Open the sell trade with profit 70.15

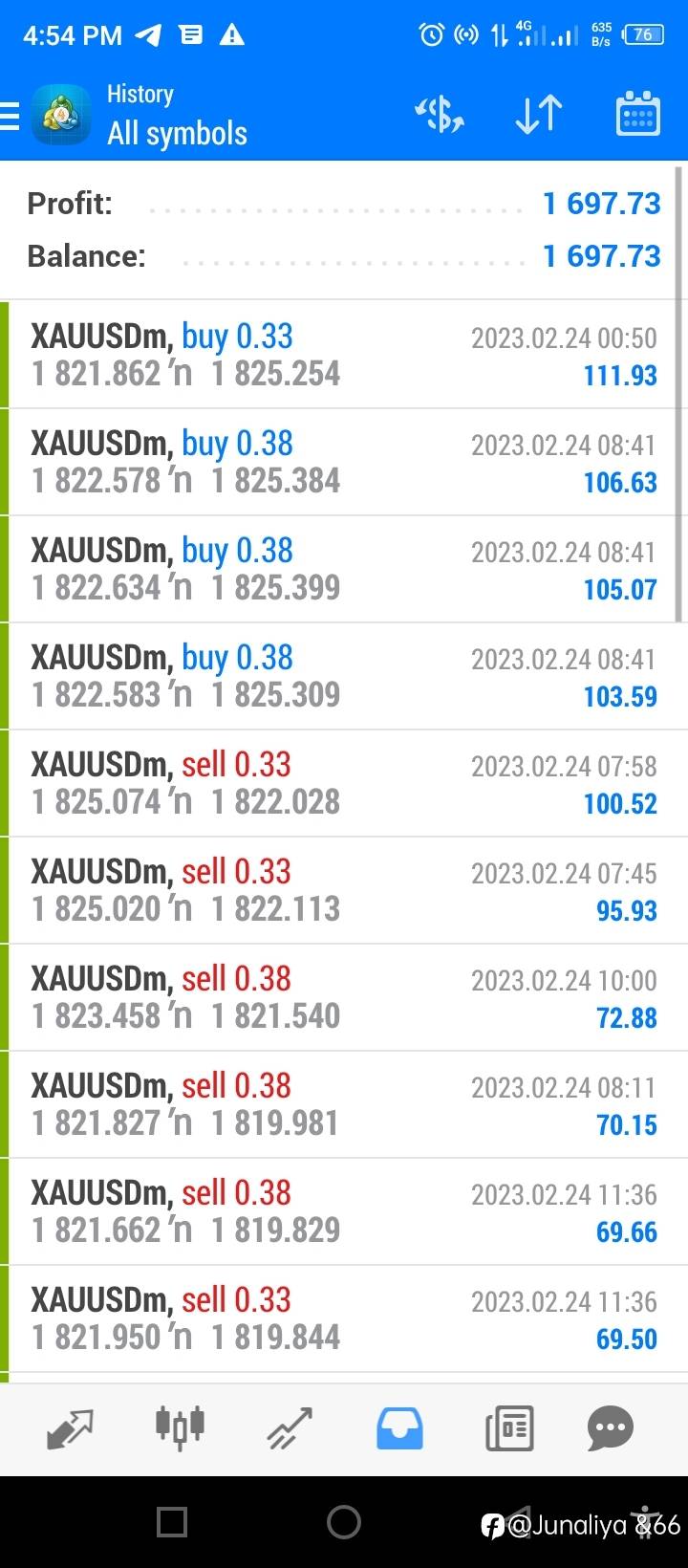click(x=344, y=1104)
